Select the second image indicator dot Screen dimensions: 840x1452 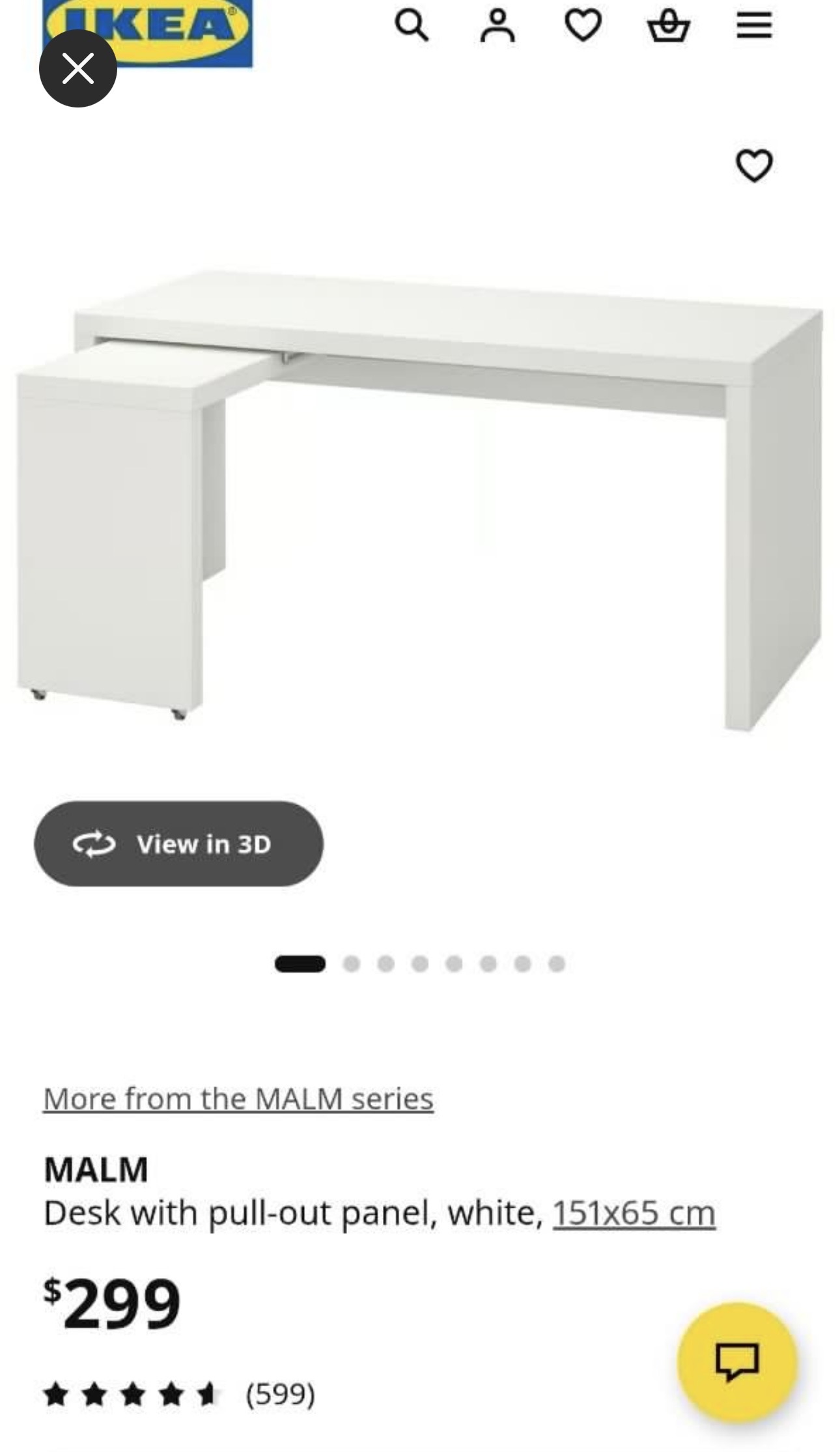click(x=352, y=963)
